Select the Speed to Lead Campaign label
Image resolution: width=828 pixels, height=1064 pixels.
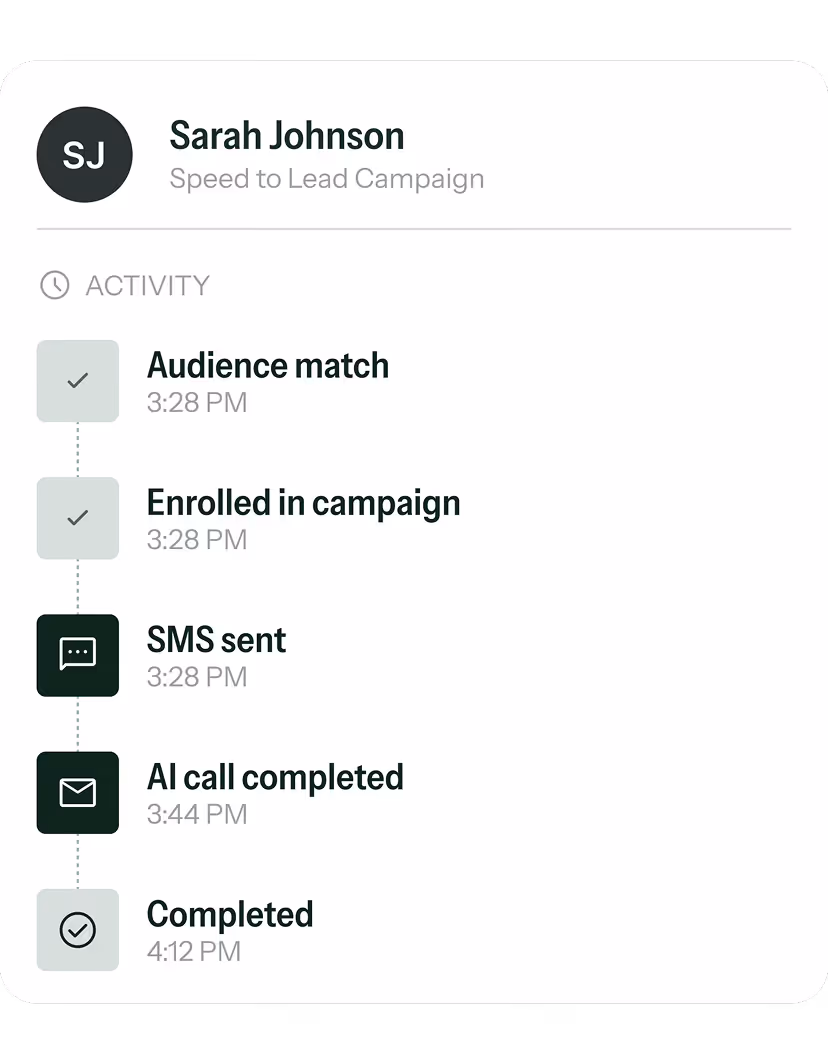point(326,179)
